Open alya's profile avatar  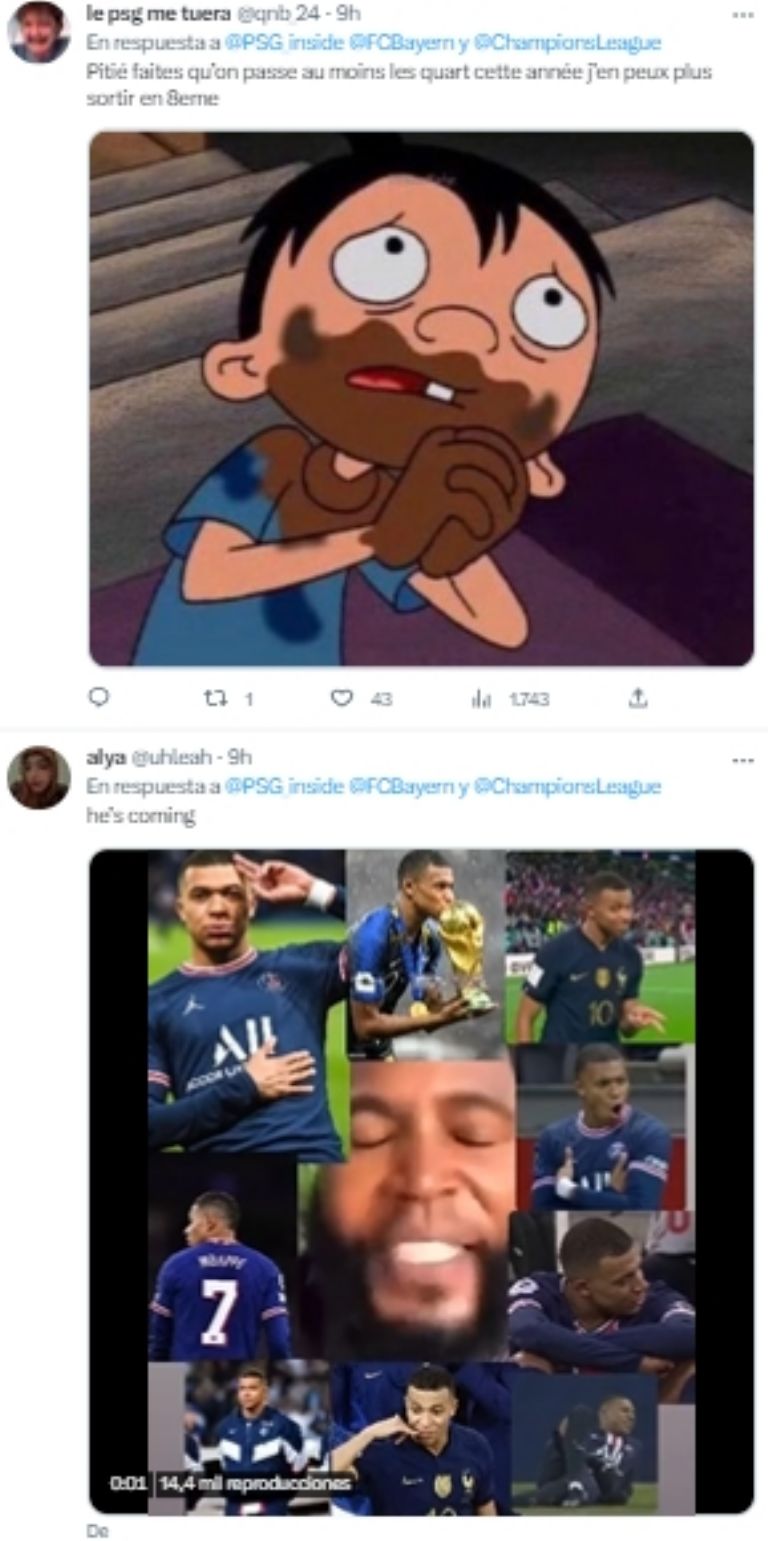point(38,777)
